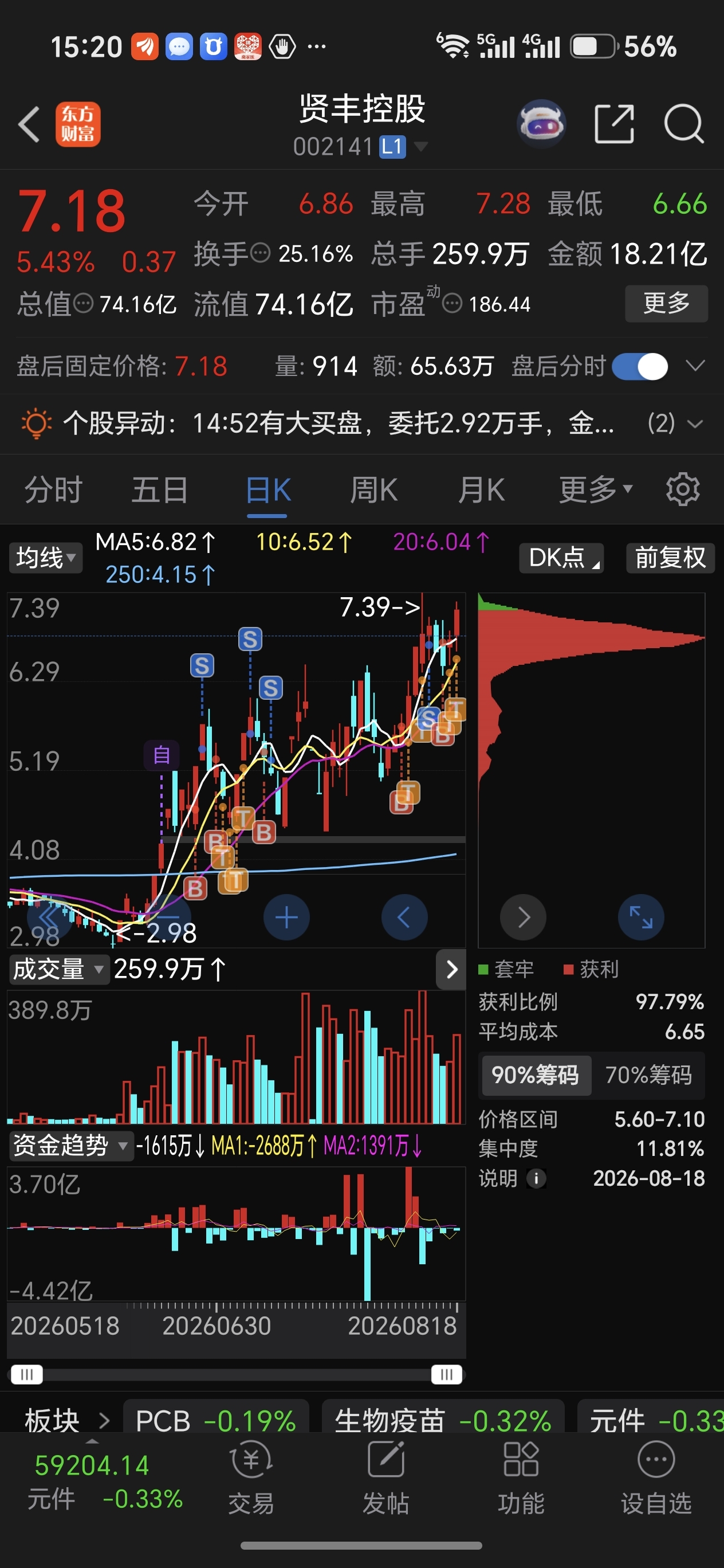Viewport: 724px width, 1568px height.
Task: Switch to the 分时 chart tab
Action: point(53,491)
